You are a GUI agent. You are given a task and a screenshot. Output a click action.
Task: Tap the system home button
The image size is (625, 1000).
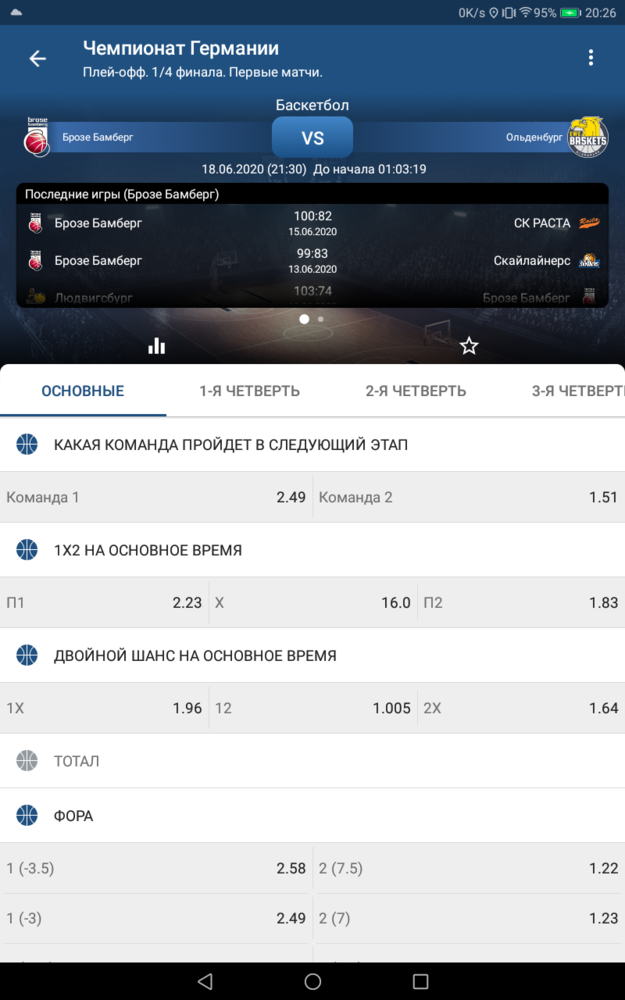tap(312, 982)
